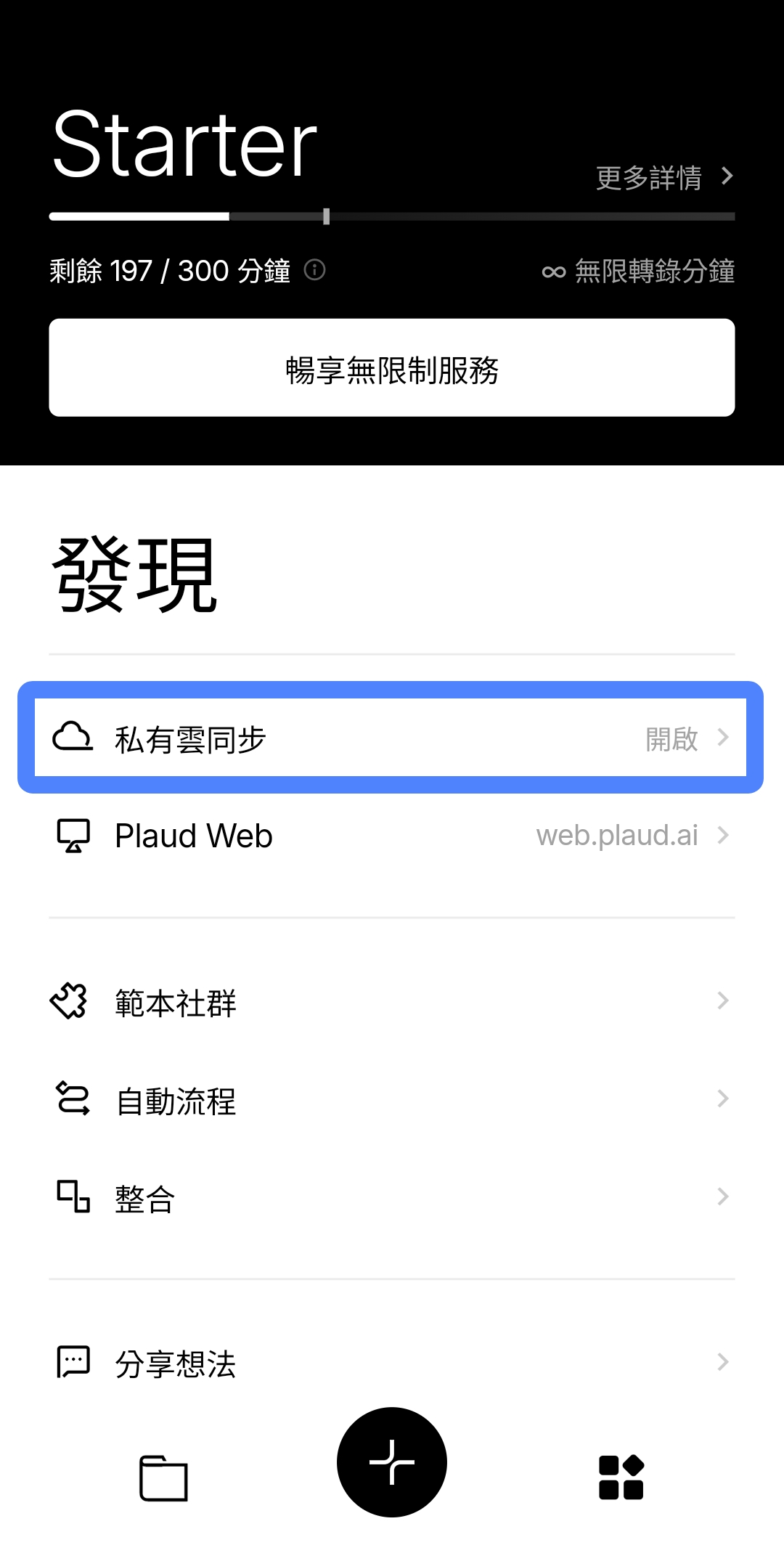Go to 自動流程
784x1545 pixels.
coord(392,1100)
